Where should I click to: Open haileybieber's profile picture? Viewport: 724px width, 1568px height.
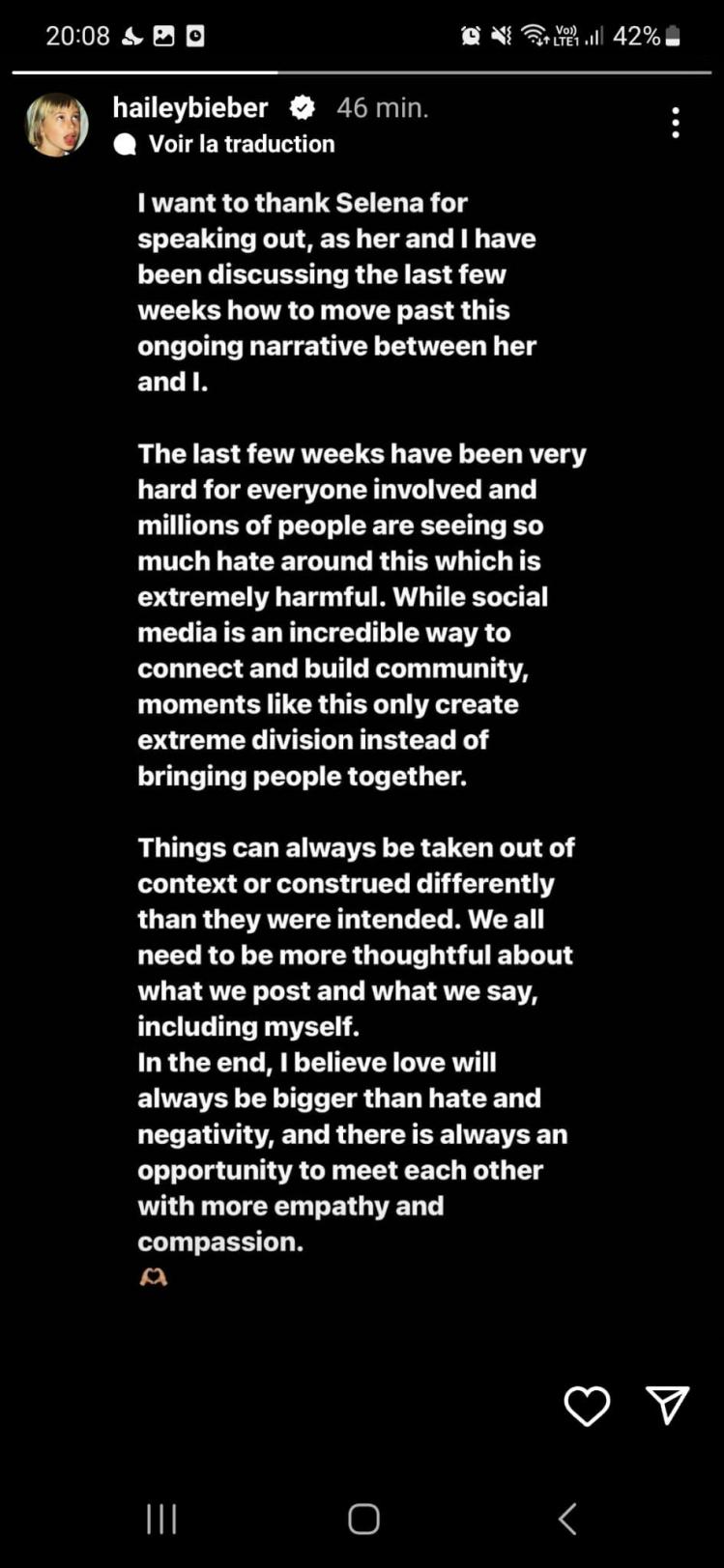[x=56, y=125]
